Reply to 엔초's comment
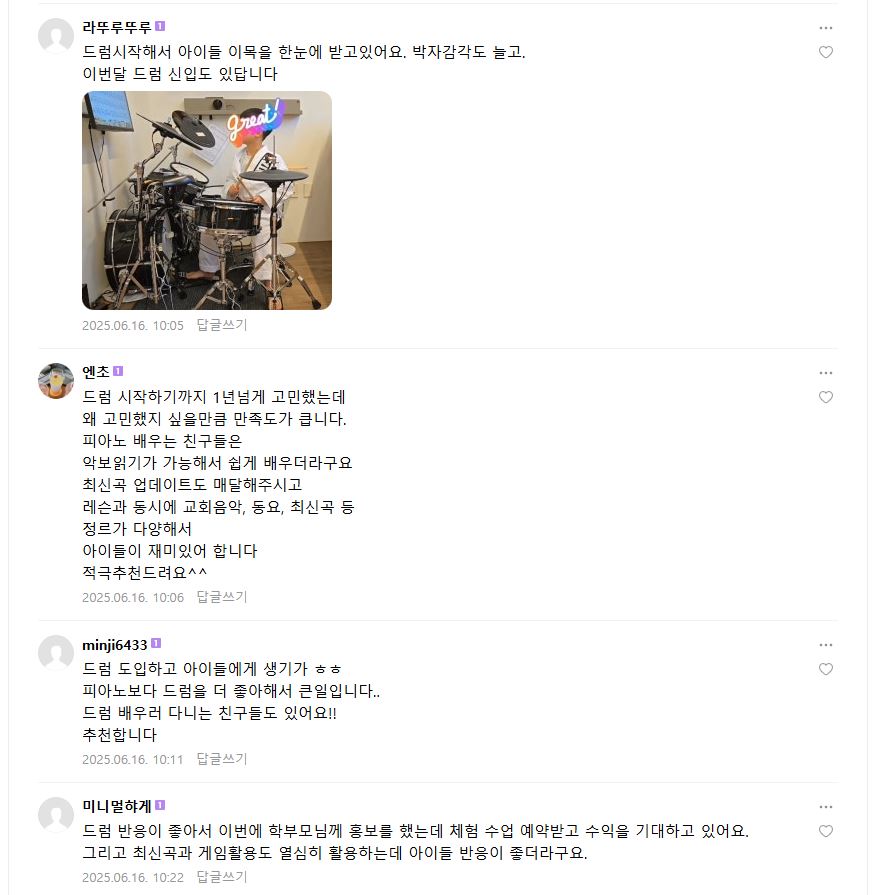The width and height of the screenshot is (878, 895). click(221, 597)
